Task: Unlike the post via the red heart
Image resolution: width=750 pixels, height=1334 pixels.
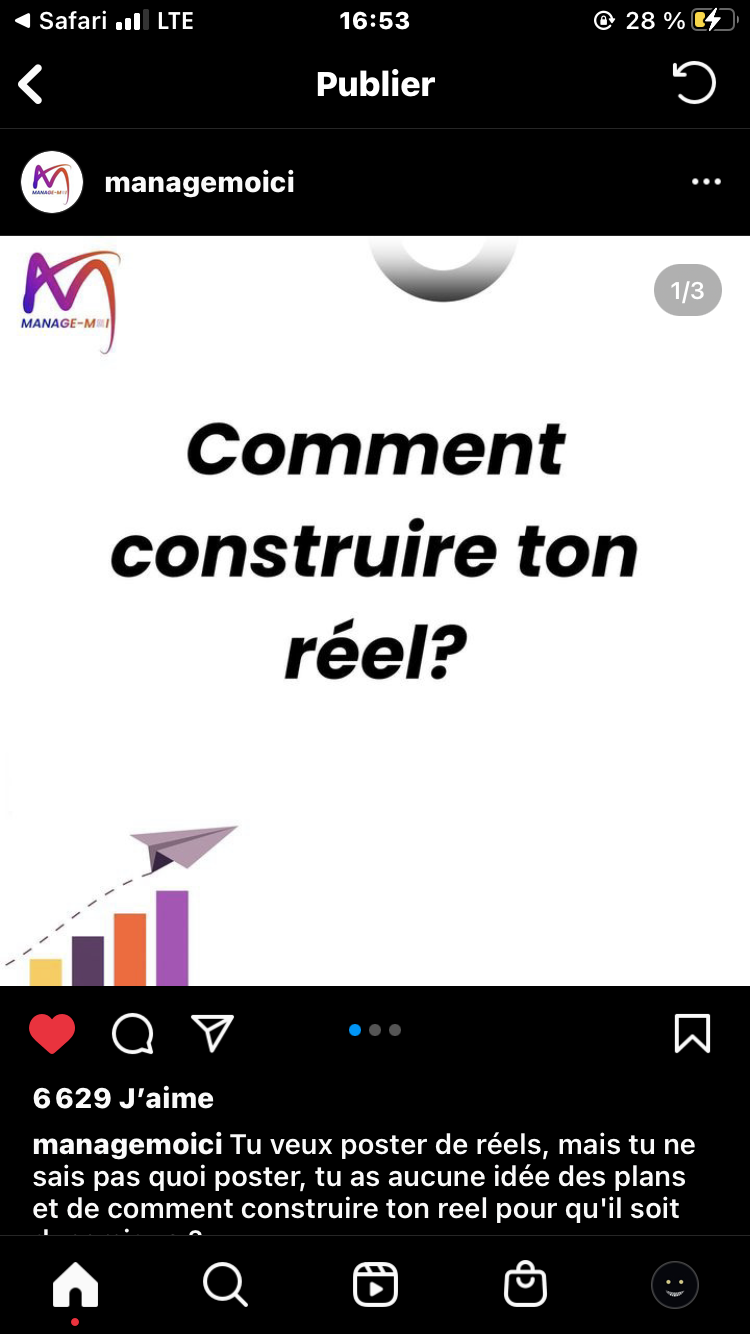Action: [52, 1033]
